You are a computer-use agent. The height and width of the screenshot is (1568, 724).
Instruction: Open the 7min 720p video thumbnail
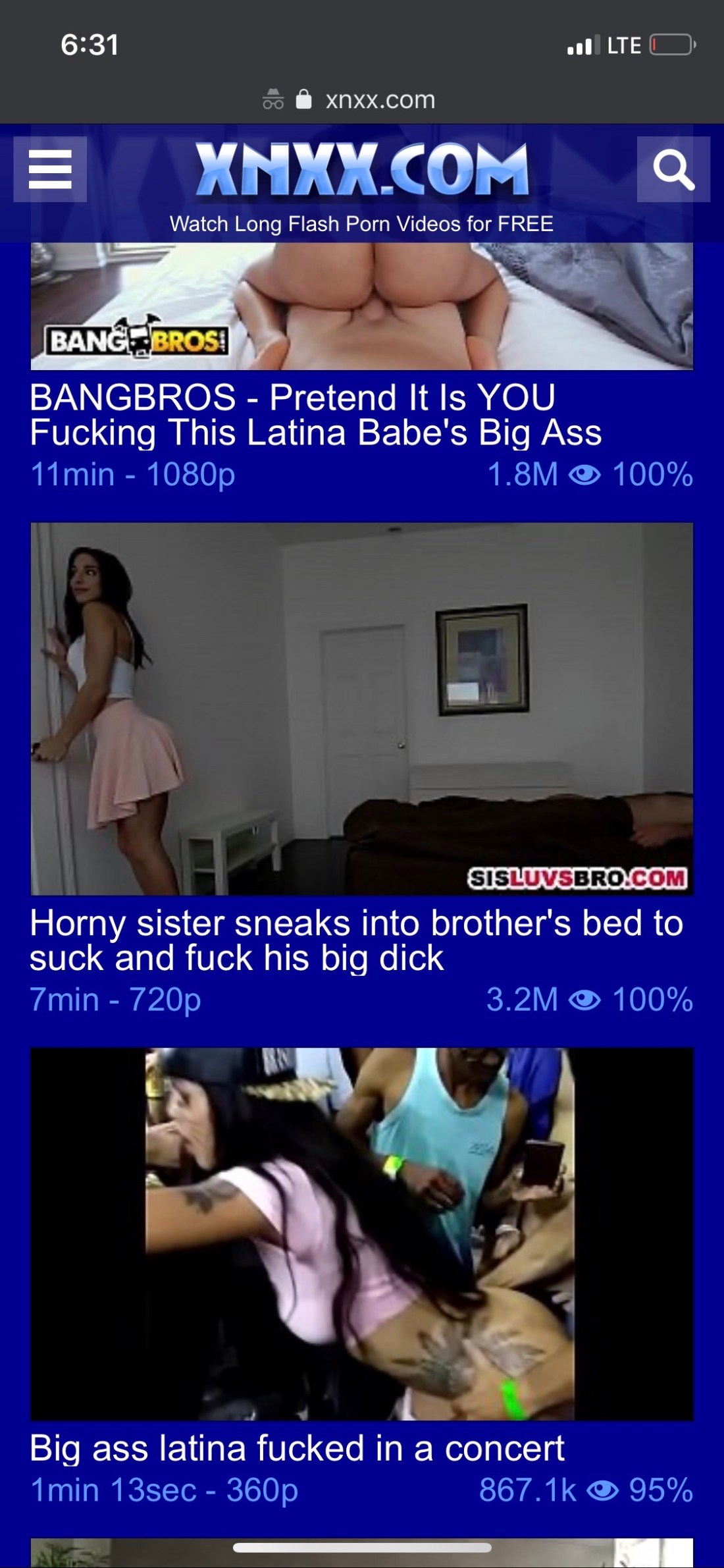361,709
